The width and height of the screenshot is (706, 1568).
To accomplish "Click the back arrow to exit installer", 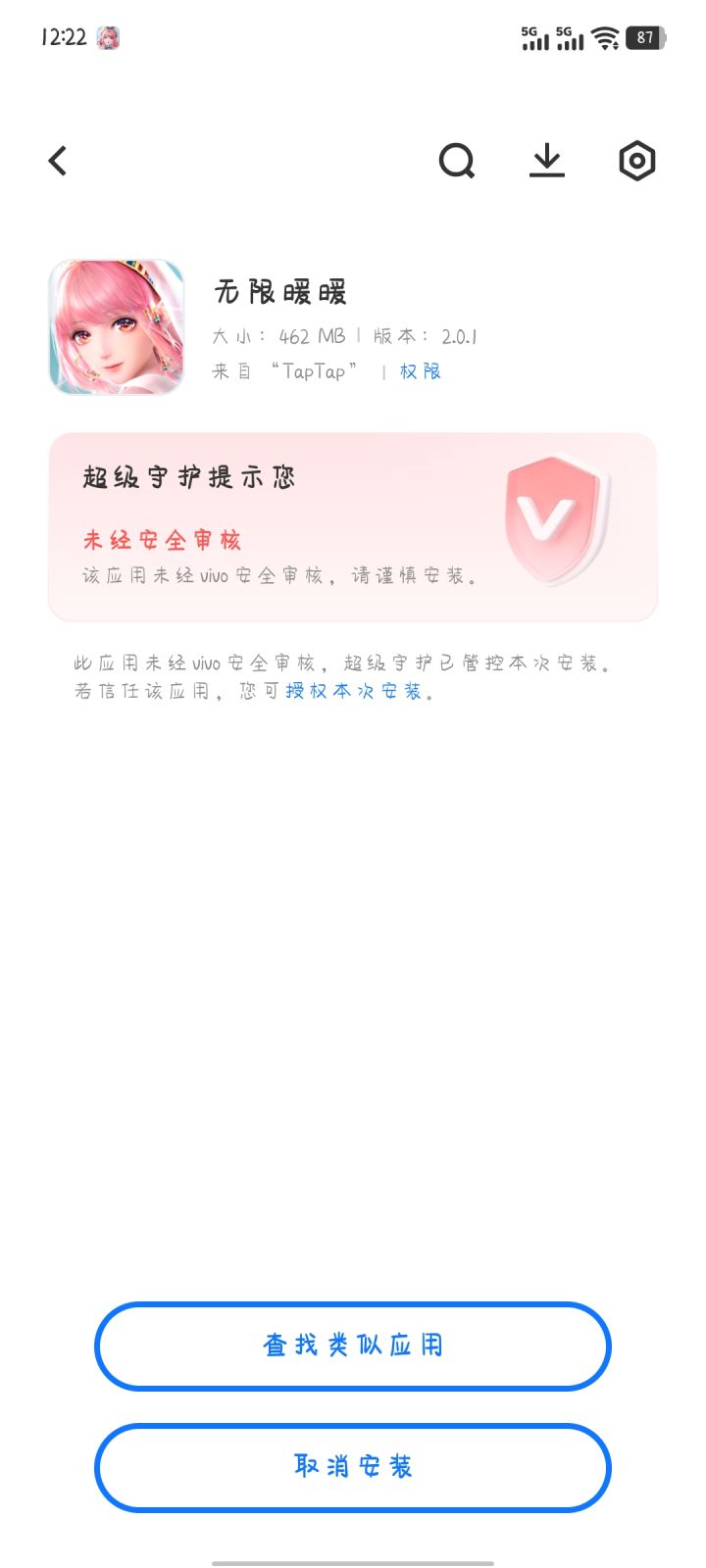I will (x=57, y=160).
